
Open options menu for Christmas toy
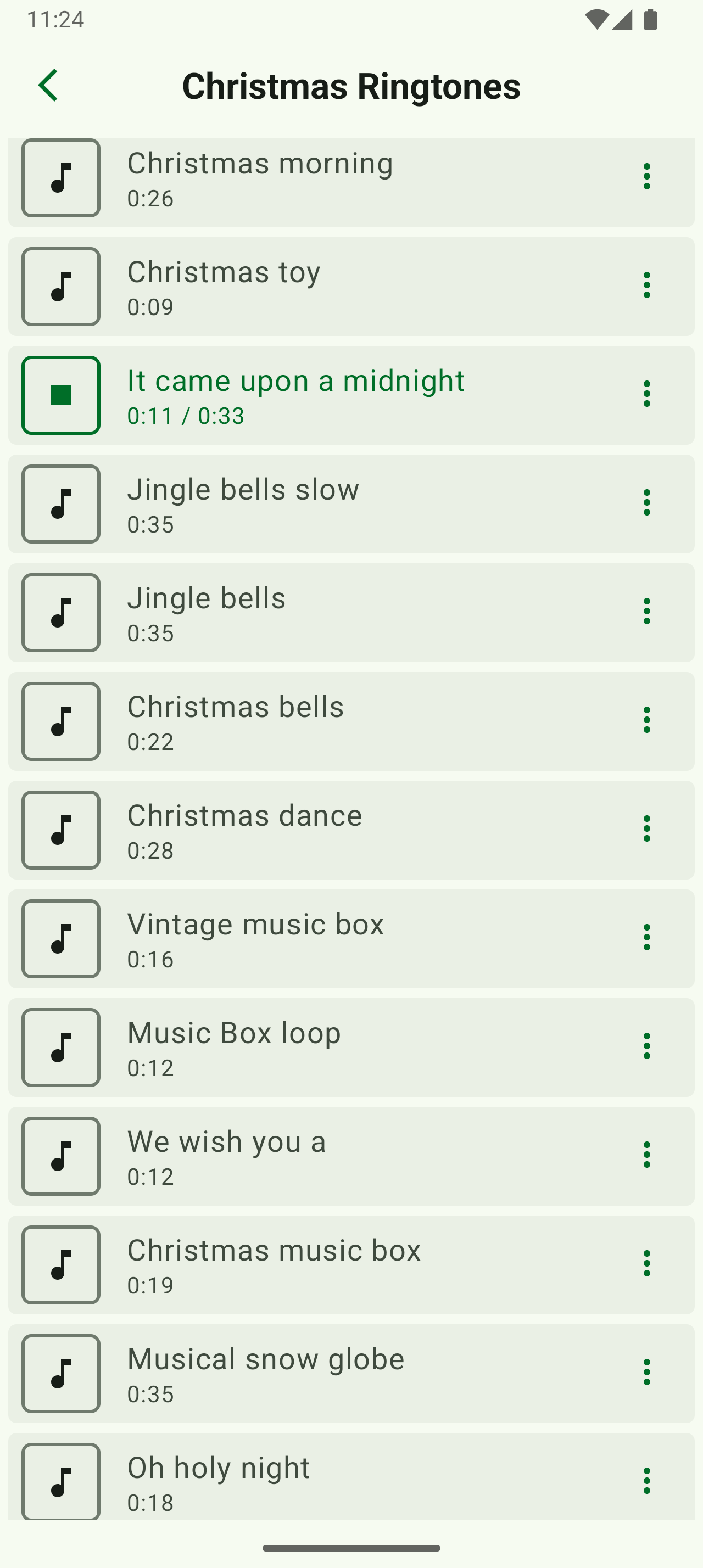[646, 285]
